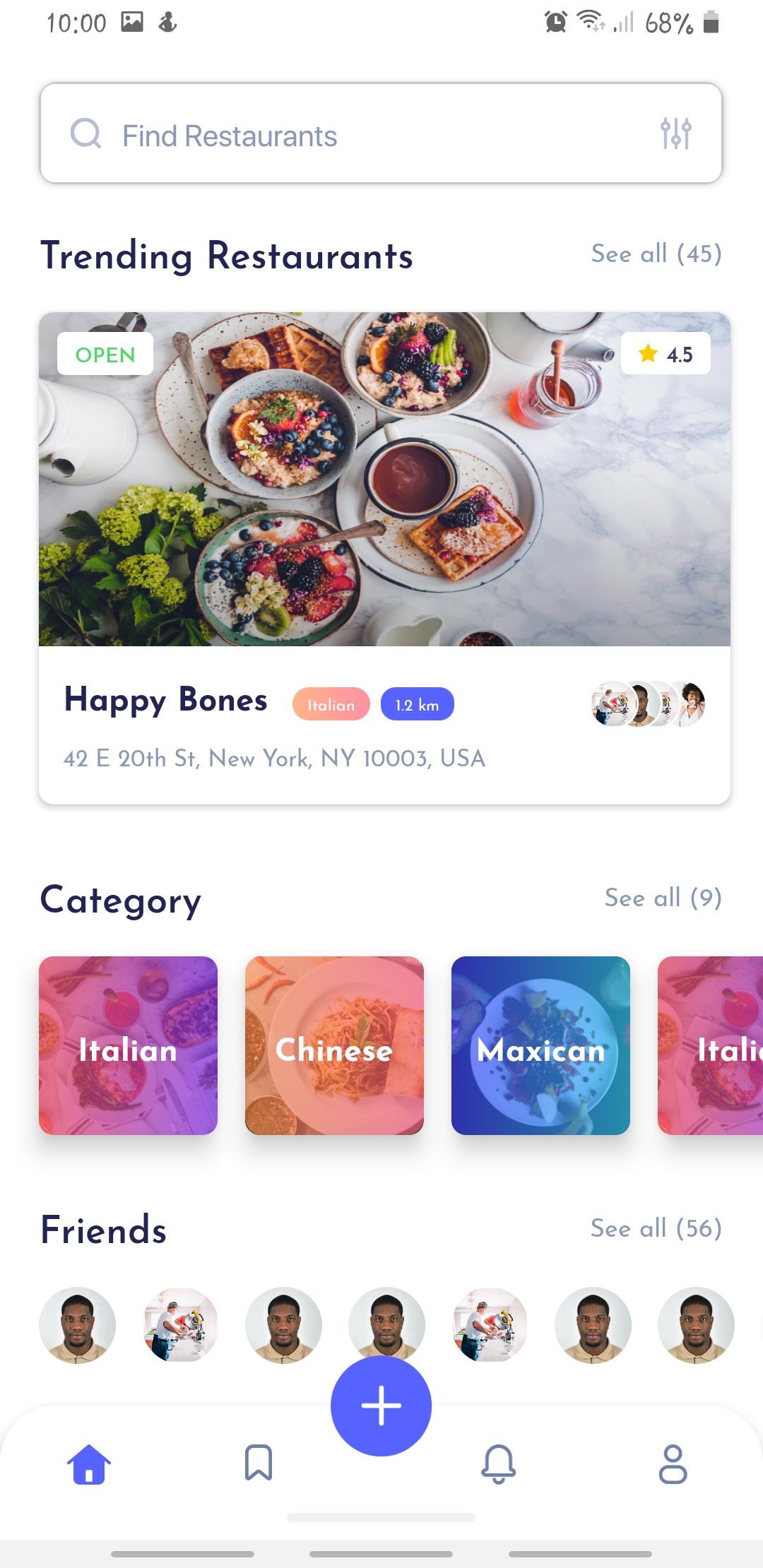The image size is (763, 1568).
Task: Open the search filter settings icon
Action: pos(675,134)
